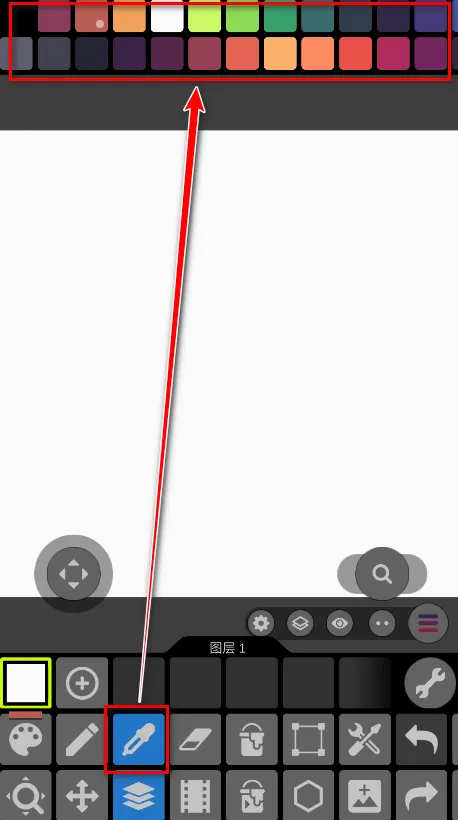Image resolution: width=458 pixels, height=820 pixels.
Task: Select the rectangle selection tool
Action: (308, 739)
